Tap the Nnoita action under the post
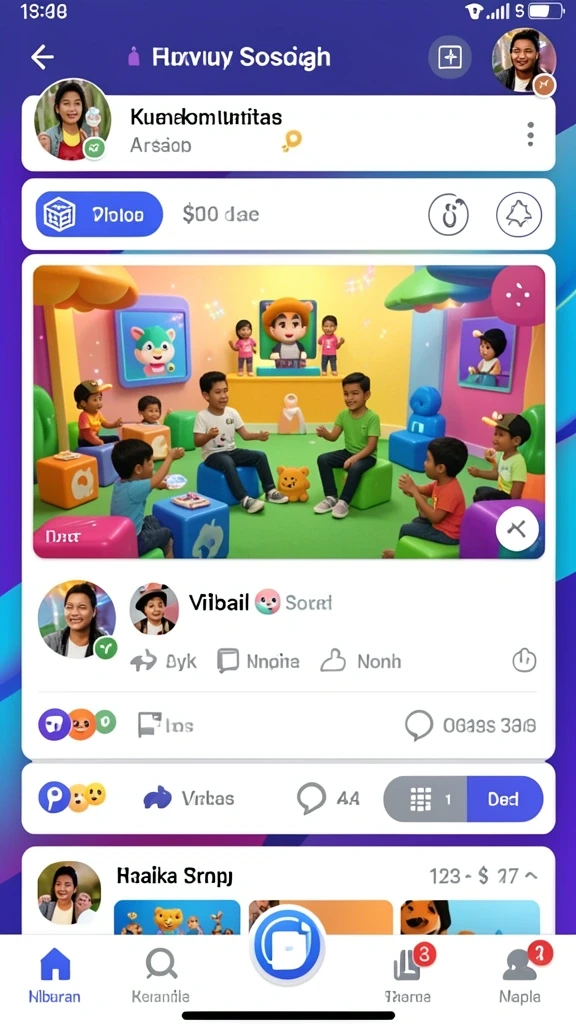This screenshot has height=1024, width=576. tap(258, 661)
